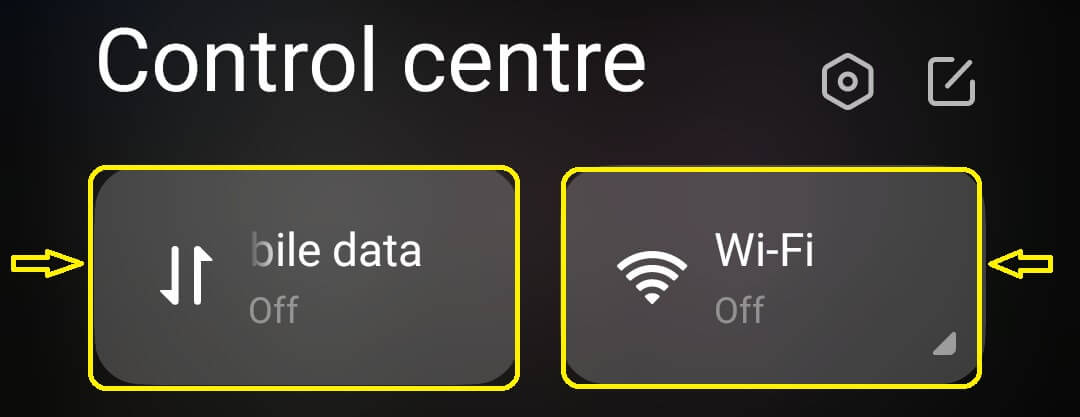Viewport: 1080px width, 417px height.
Task: Edit the control centre tiles
Action: [x=951, y=82]
